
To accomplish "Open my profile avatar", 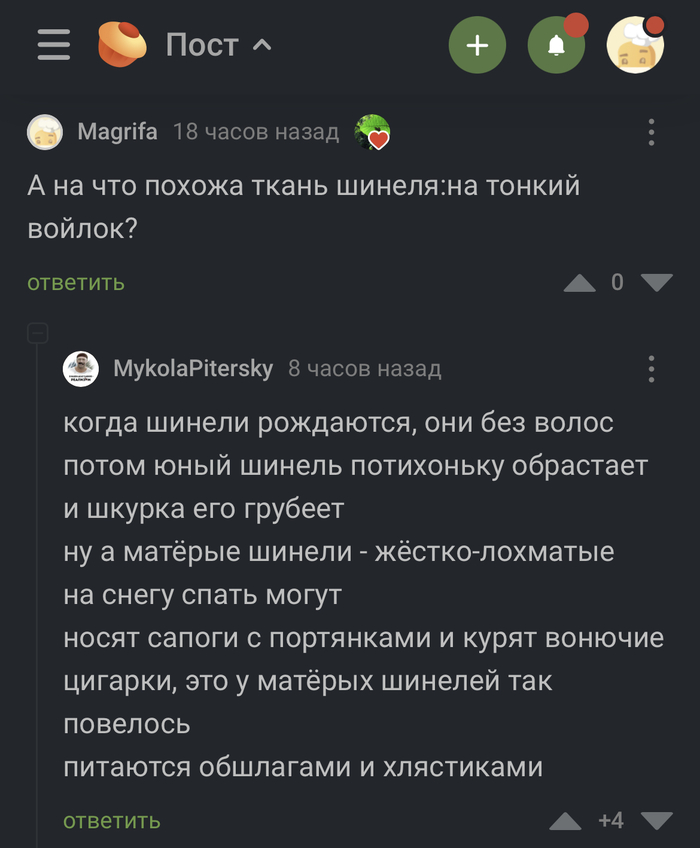I will point(635,46).
